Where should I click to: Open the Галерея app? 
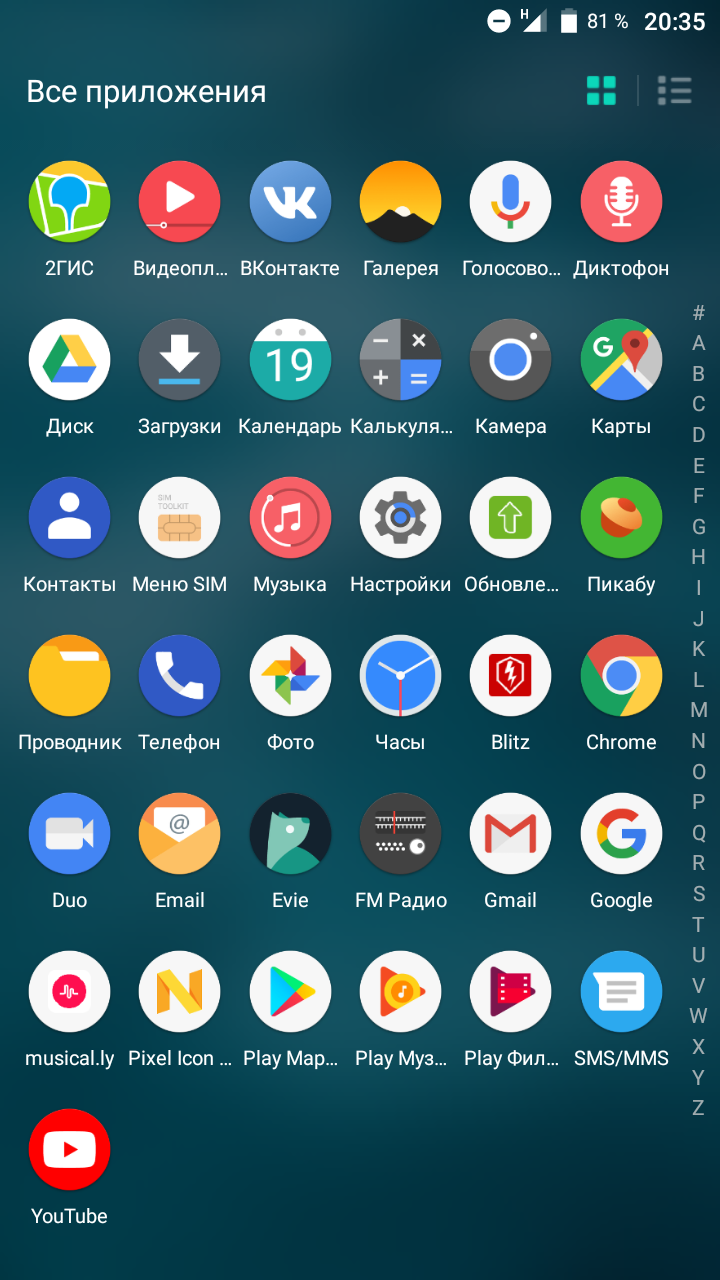click(400, 201)
